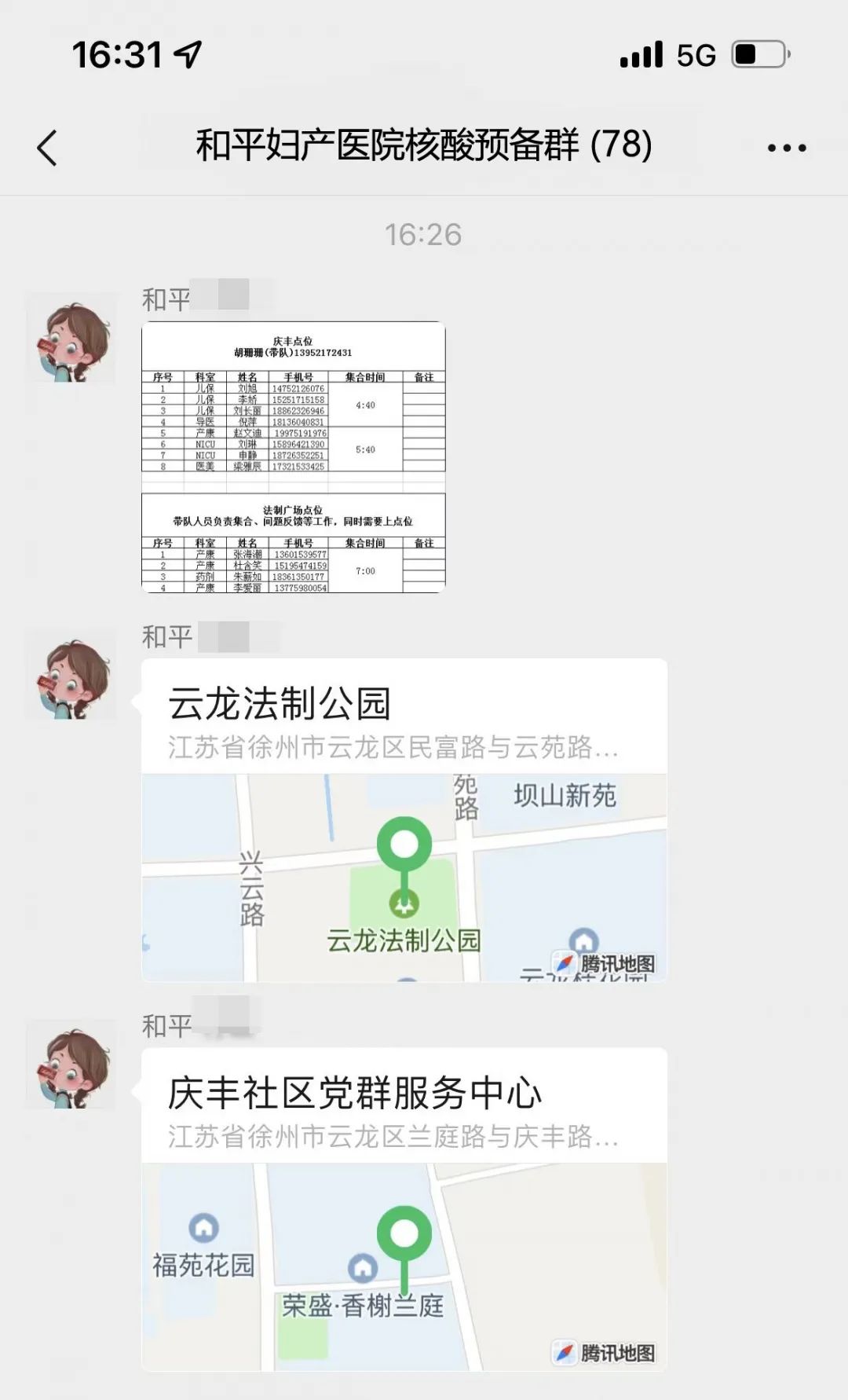View sender avatar beside the table image
This screenshot has height=1400, width=848.
click(71, 338)
